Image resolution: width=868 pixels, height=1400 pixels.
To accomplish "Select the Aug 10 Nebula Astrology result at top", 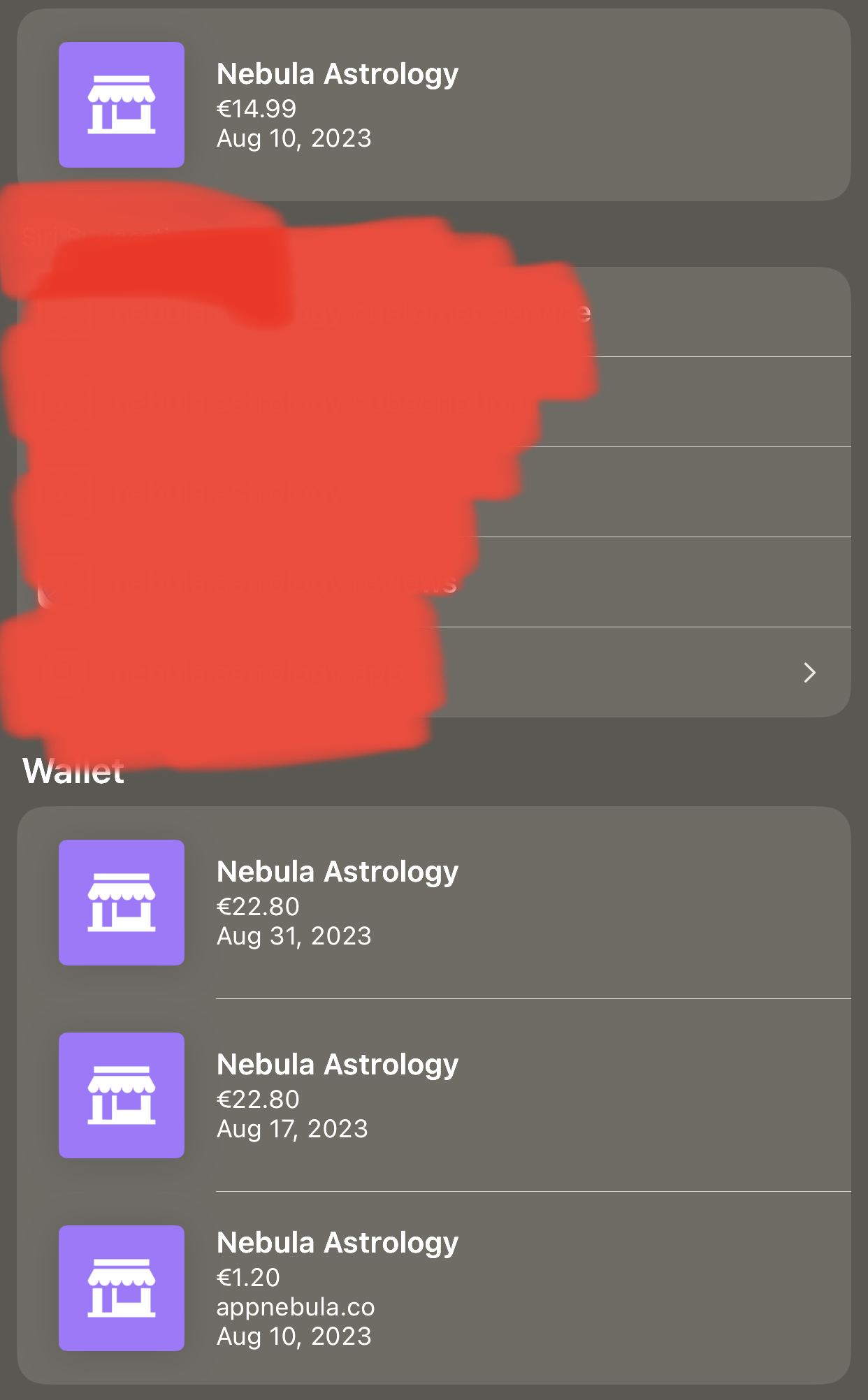I will (433, 103).
